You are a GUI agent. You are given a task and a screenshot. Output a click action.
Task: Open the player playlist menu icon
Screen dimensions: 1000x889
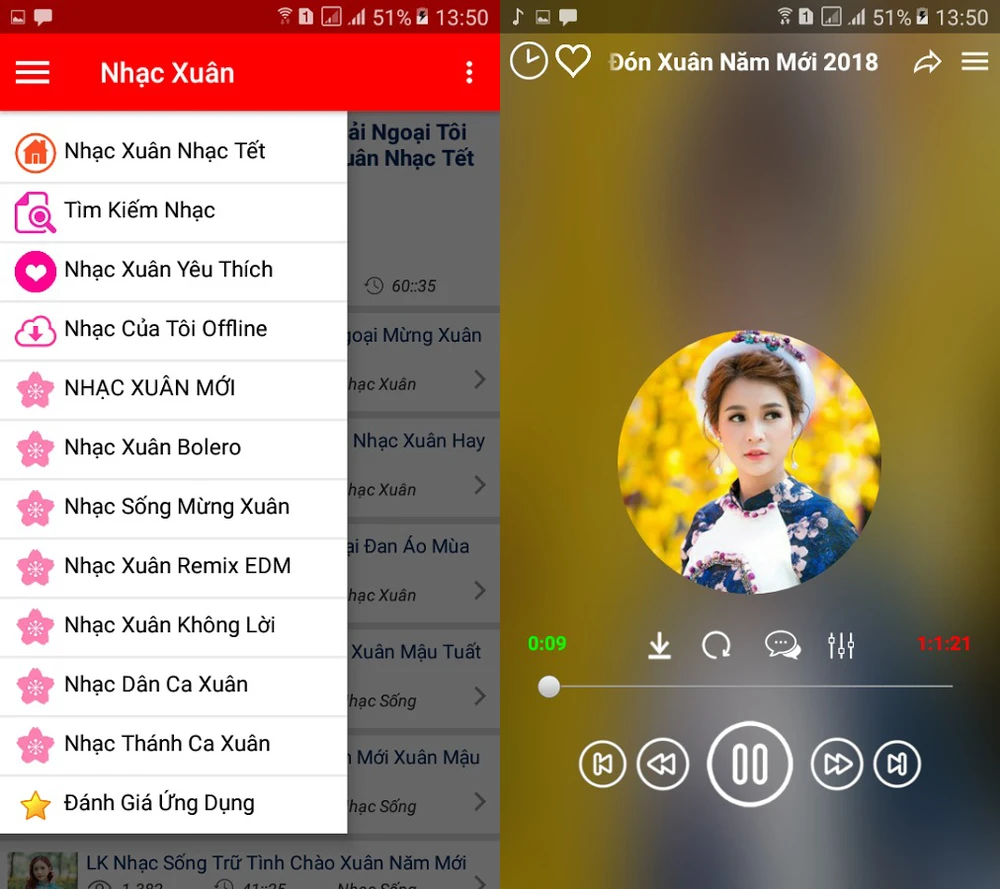pos(974,62)
